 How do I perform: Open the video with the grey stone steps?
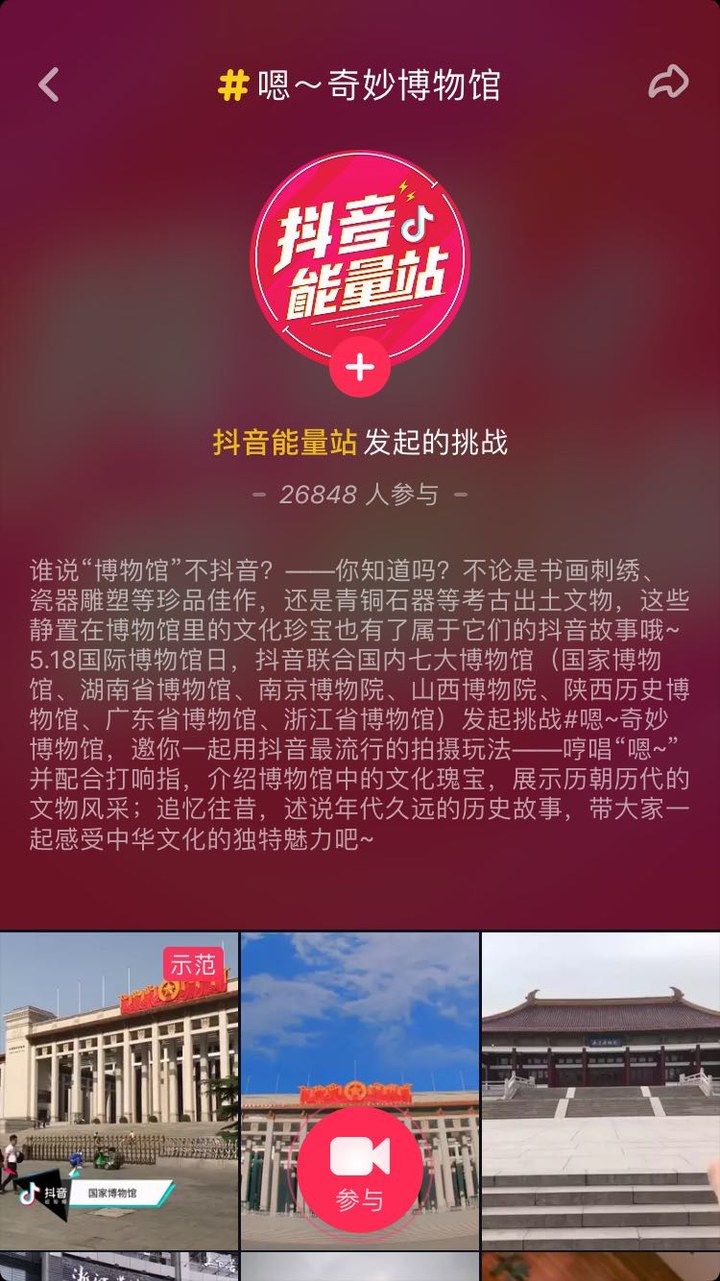tap(600, 1090)
